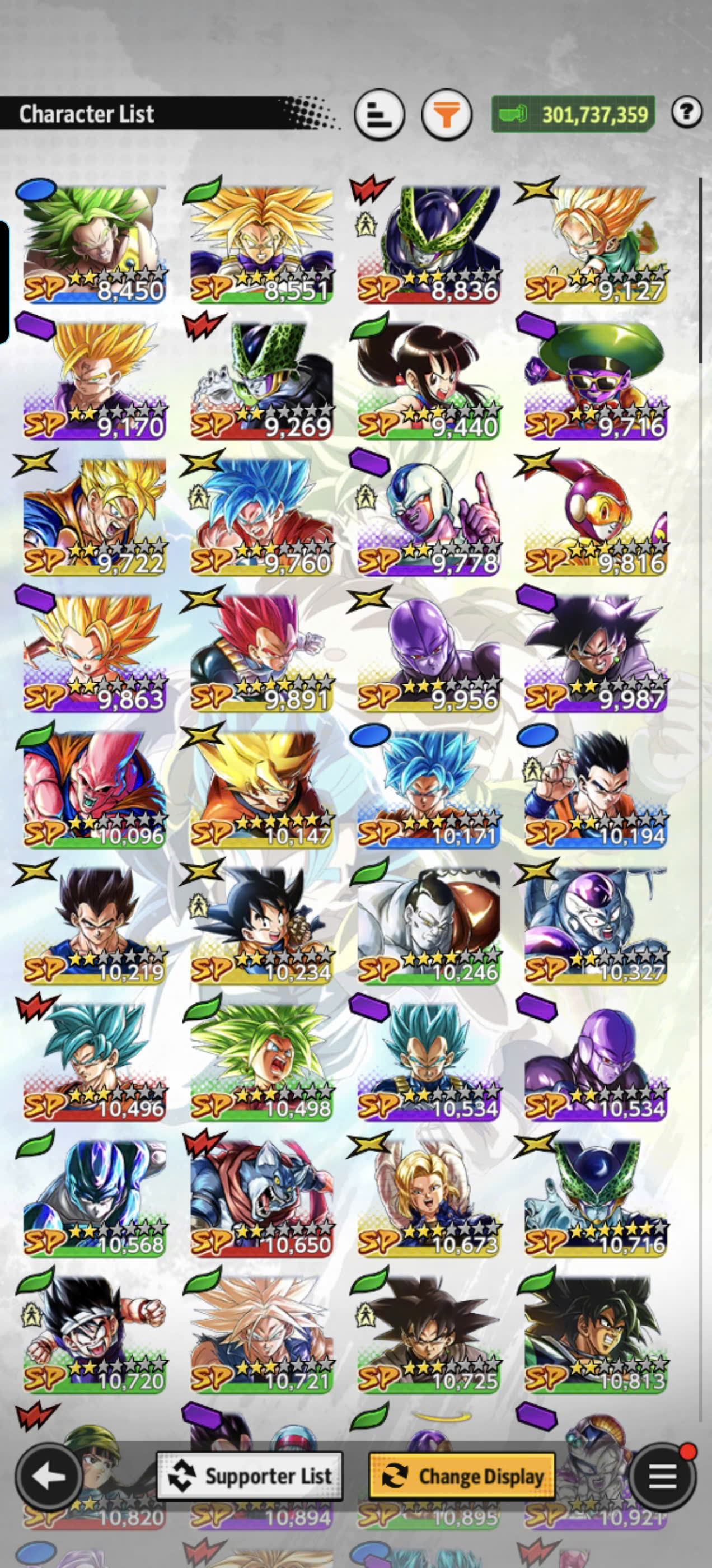
Task: Tap the Change Display button
Action: pos(462,1476)
